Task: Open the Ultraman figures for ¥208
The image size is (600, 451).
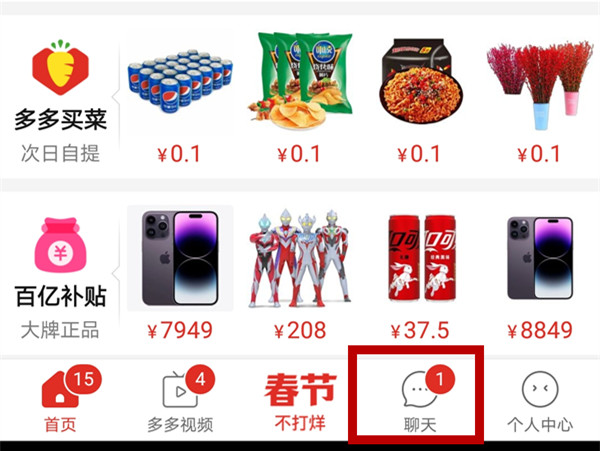Action: coord(298,260)
